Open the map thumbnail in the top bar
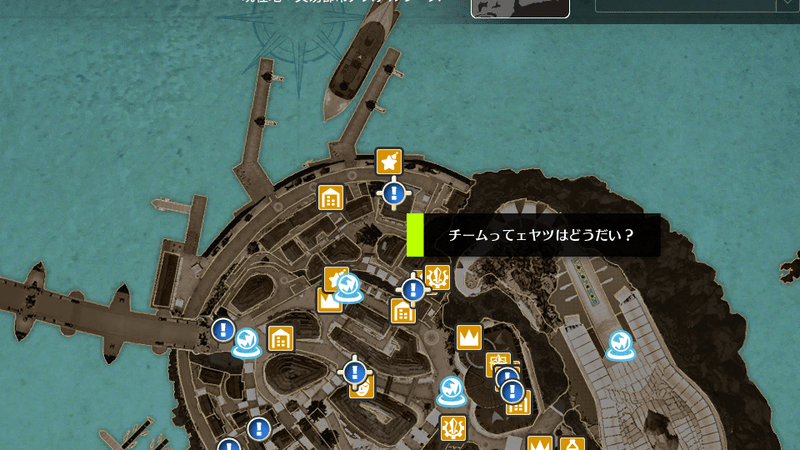 pyautogui.click(x=520, y=8)
